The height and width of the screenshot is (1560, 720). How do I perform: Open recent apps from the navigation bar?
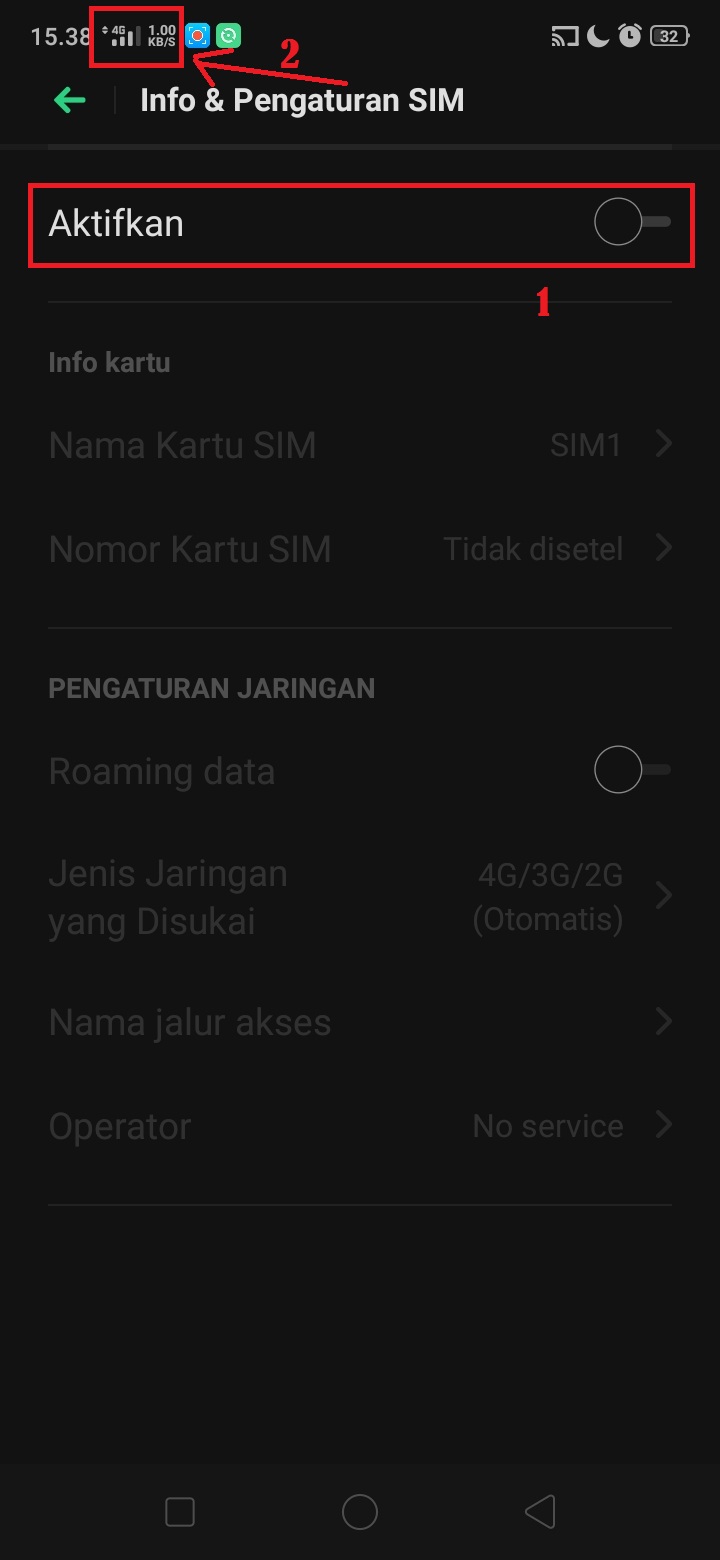point(180,1512)
